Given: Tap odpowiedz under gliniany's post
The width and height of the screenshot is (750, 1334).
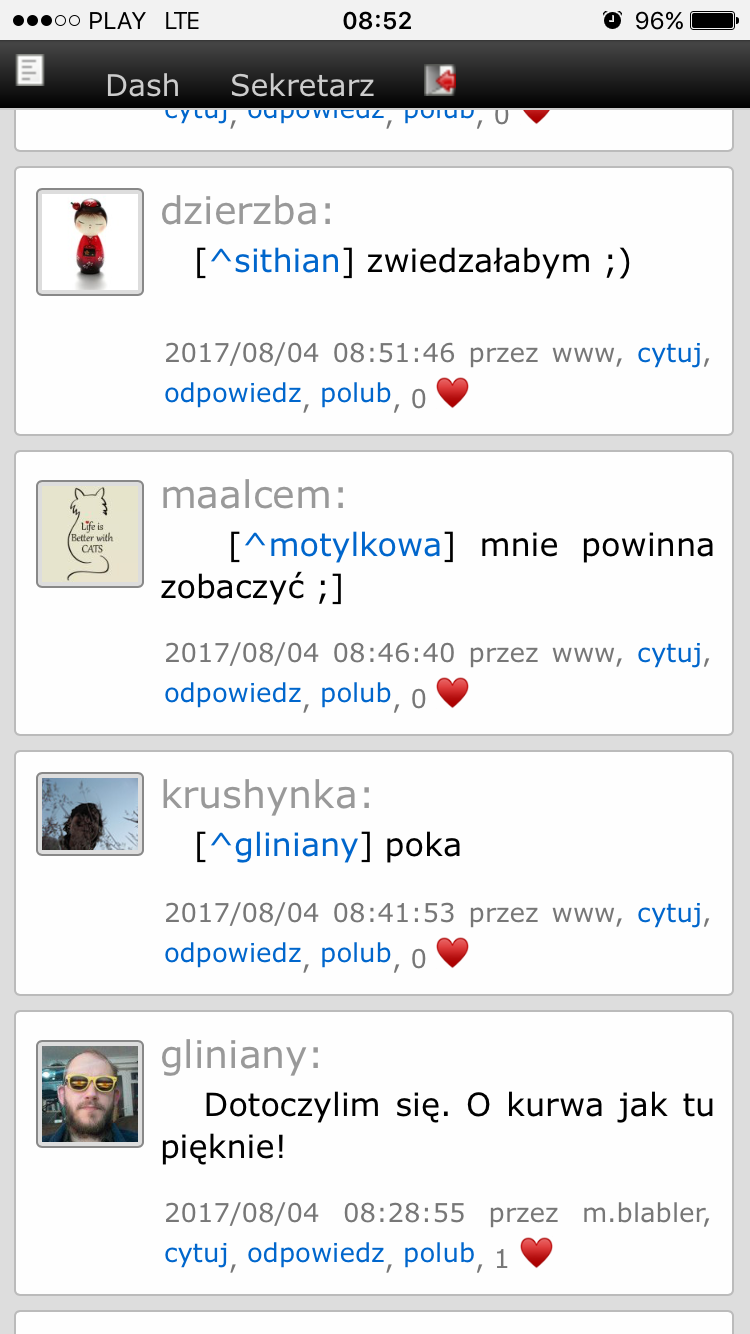Looking at the screenshot, I should pos(316,1253).
